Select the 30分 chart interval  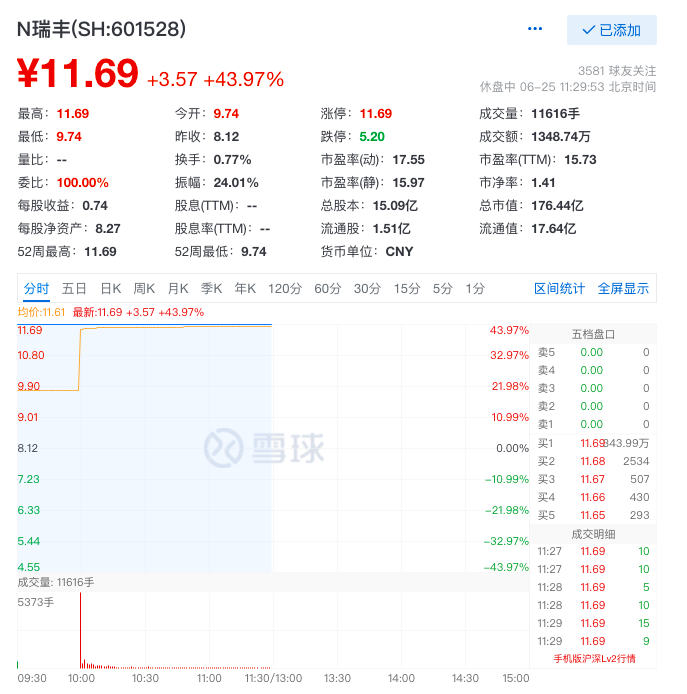[367, 288]
